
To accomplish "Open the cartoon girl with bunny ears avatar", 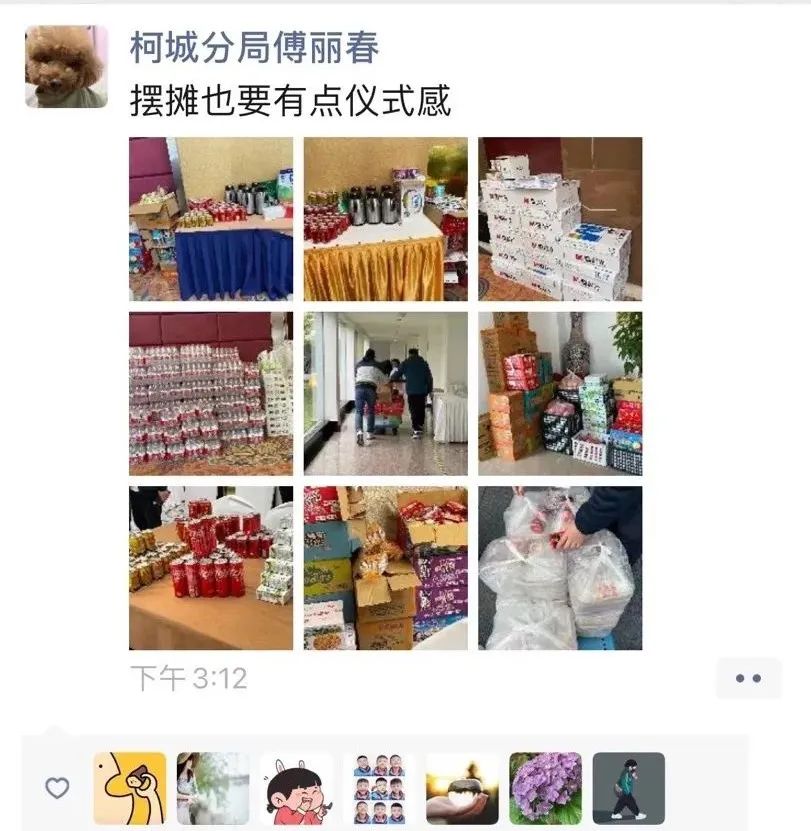I will (296, 788).
